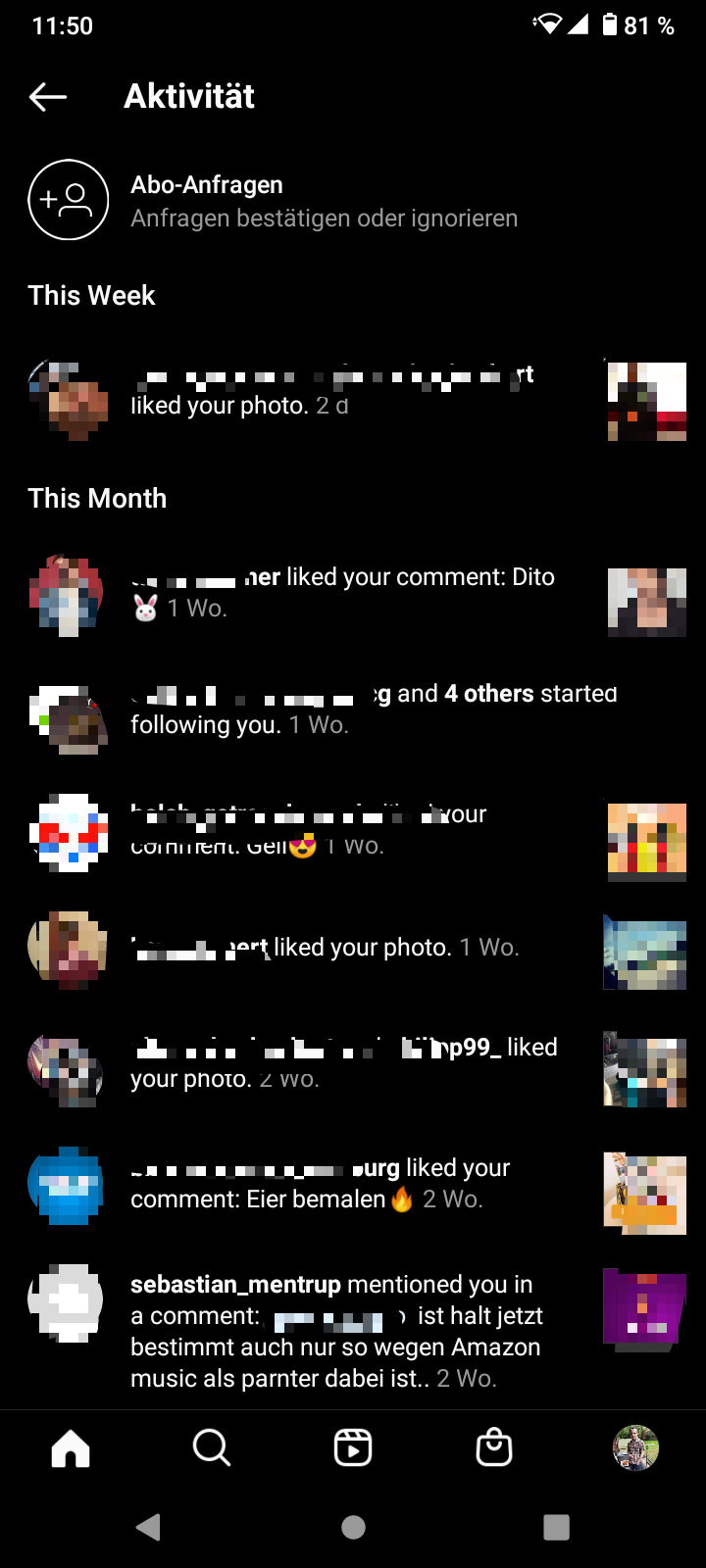Screen dimensions: 706x1568
Task: Open the 'Dito' comment like notification
Action: [x=343, y=592]
